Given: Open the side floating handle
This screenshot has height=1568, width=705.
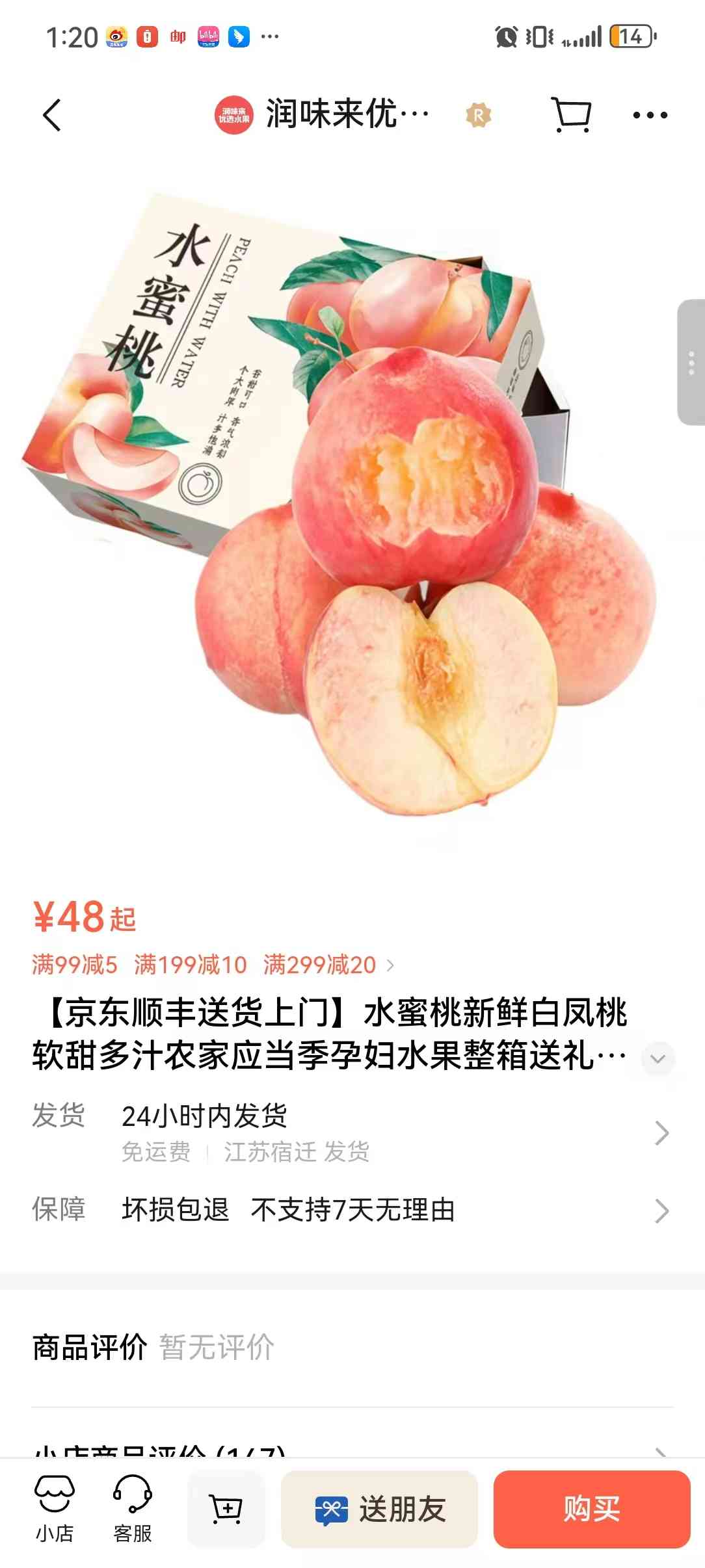Looking at the screenshot, I should 691,363.
